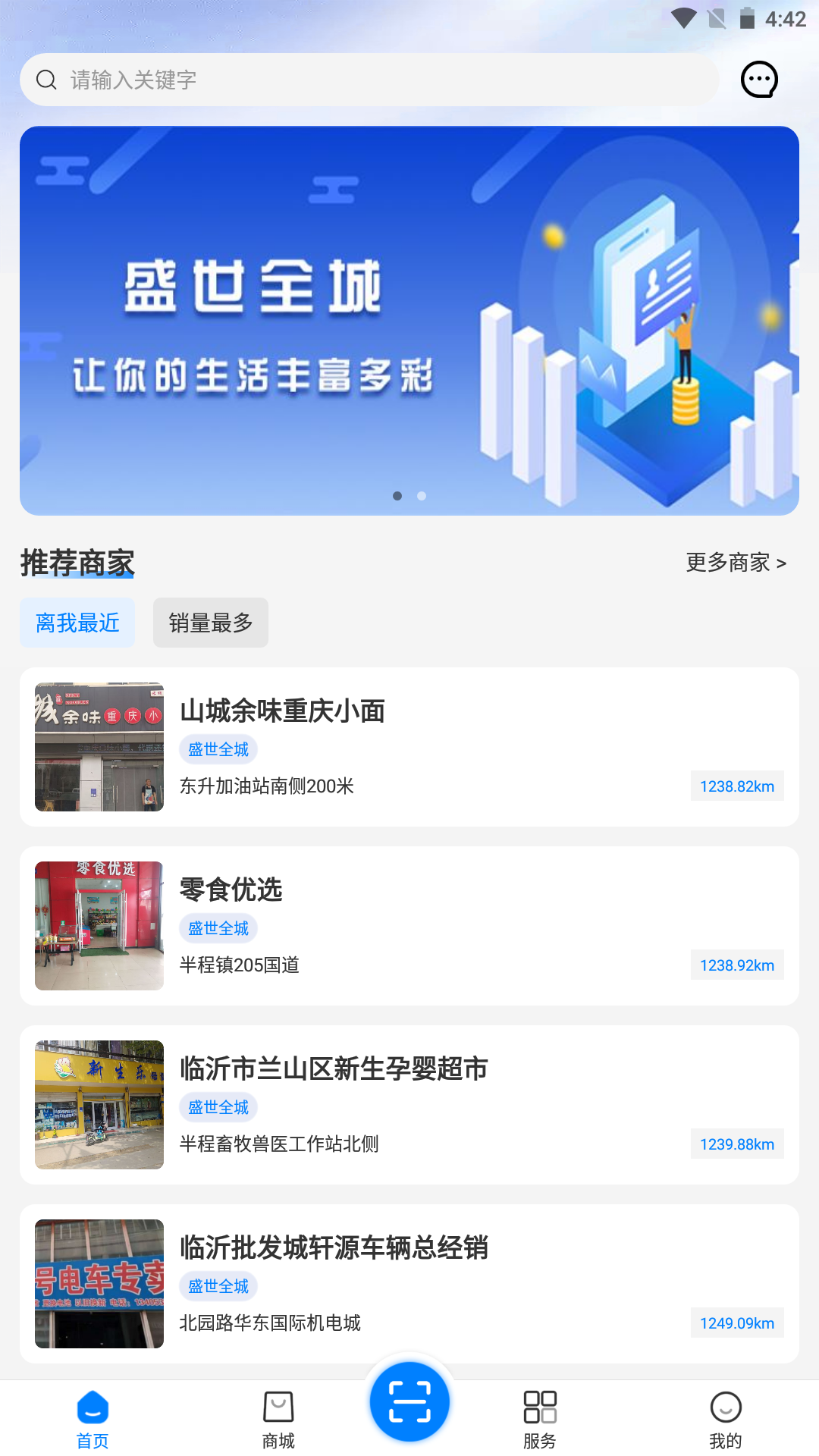Switch to the 我的 tab
819x1456 pixels.
click(x=726, y=1418)
